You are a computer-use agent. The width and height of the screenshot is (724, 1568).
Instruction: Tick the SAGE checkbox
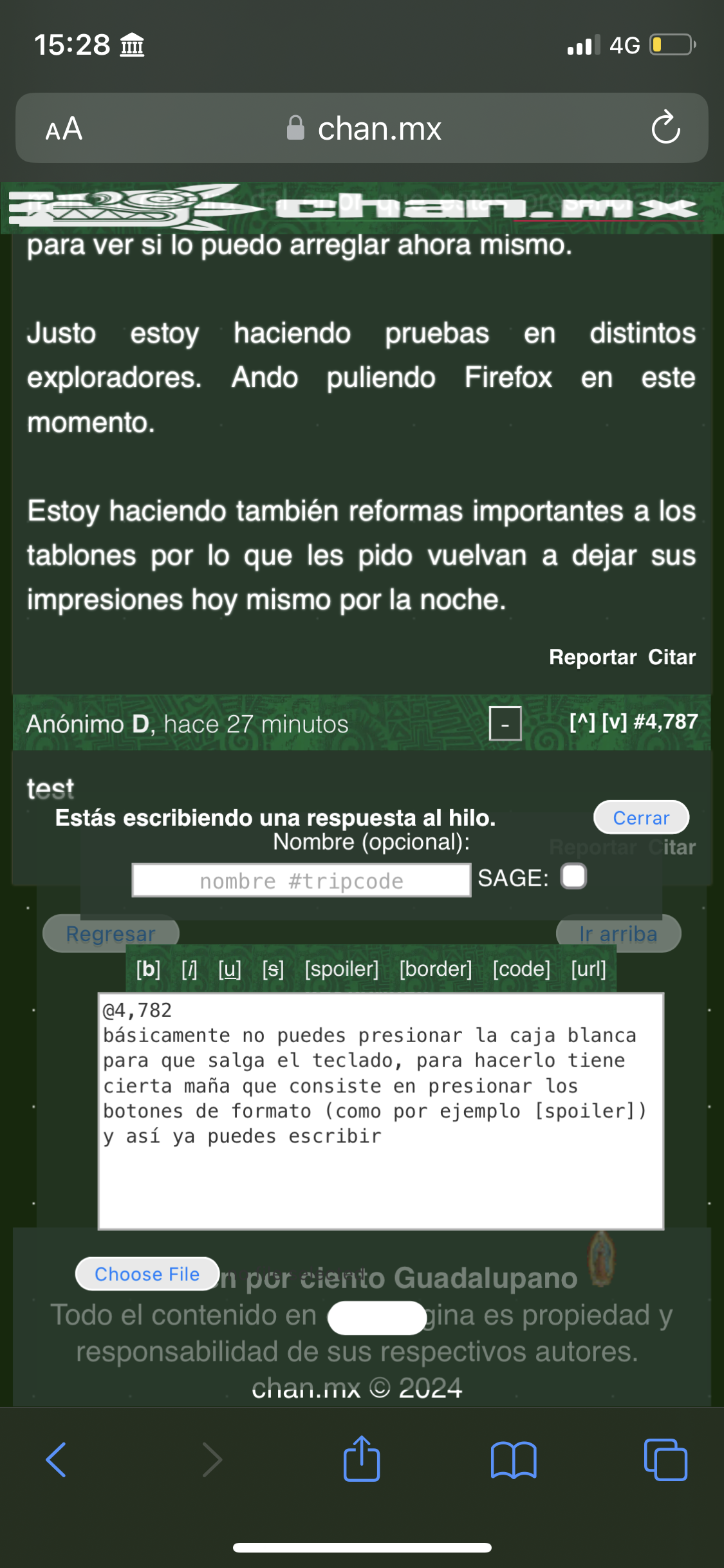point(573,876)
